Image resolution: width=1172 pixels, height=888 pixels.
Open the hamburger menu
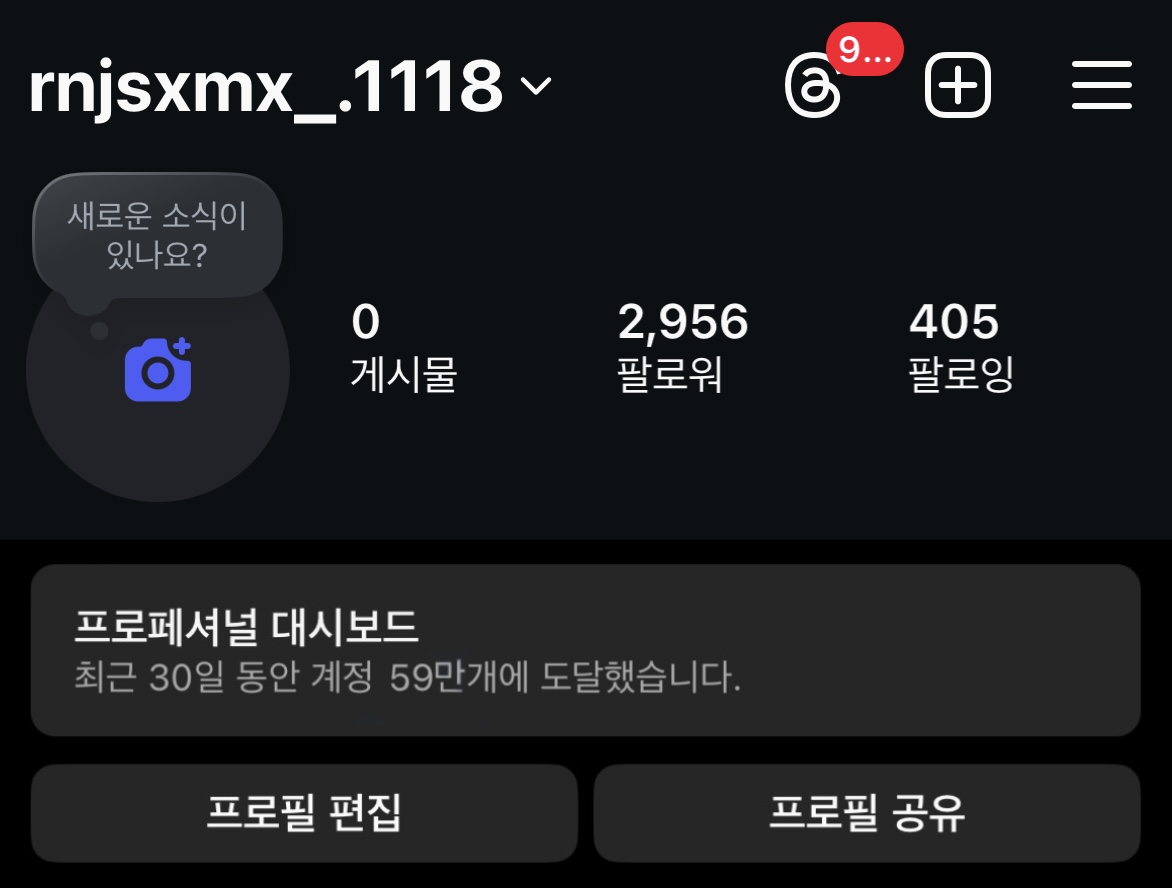click(x=1102, y=86)
